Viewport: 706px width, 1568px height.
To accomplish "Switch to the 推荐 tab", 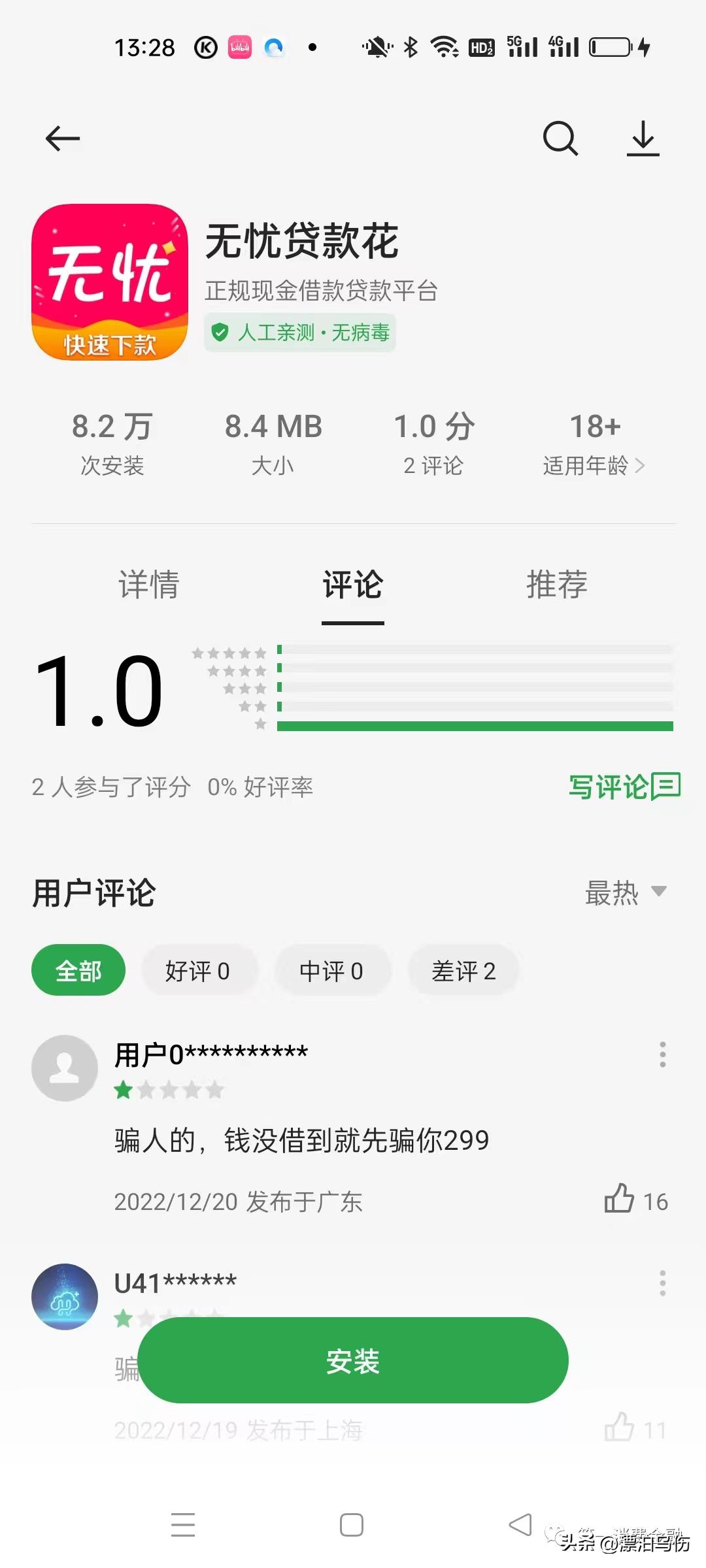I will click(x=555, y=586).
